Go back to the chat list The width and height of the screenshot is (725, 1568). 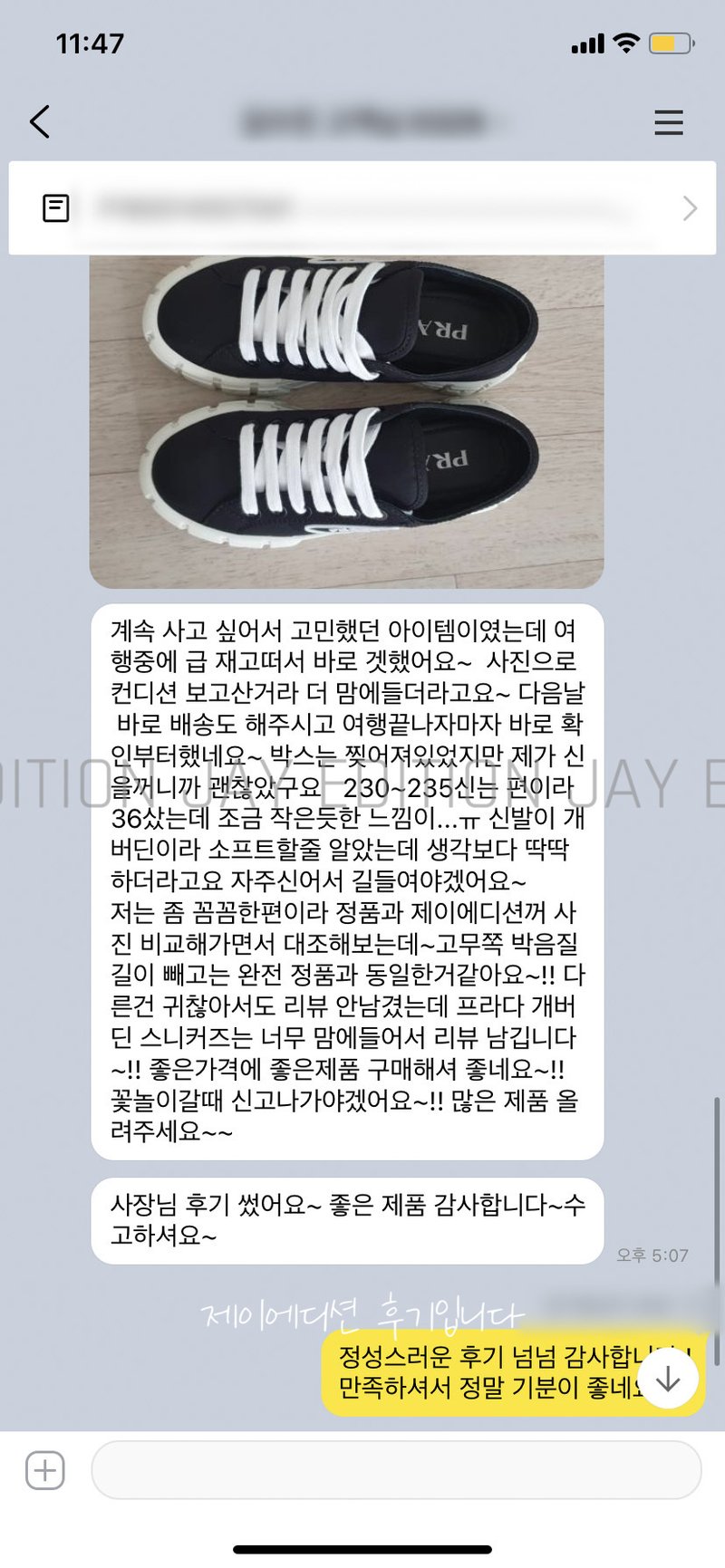coord(40,121)
